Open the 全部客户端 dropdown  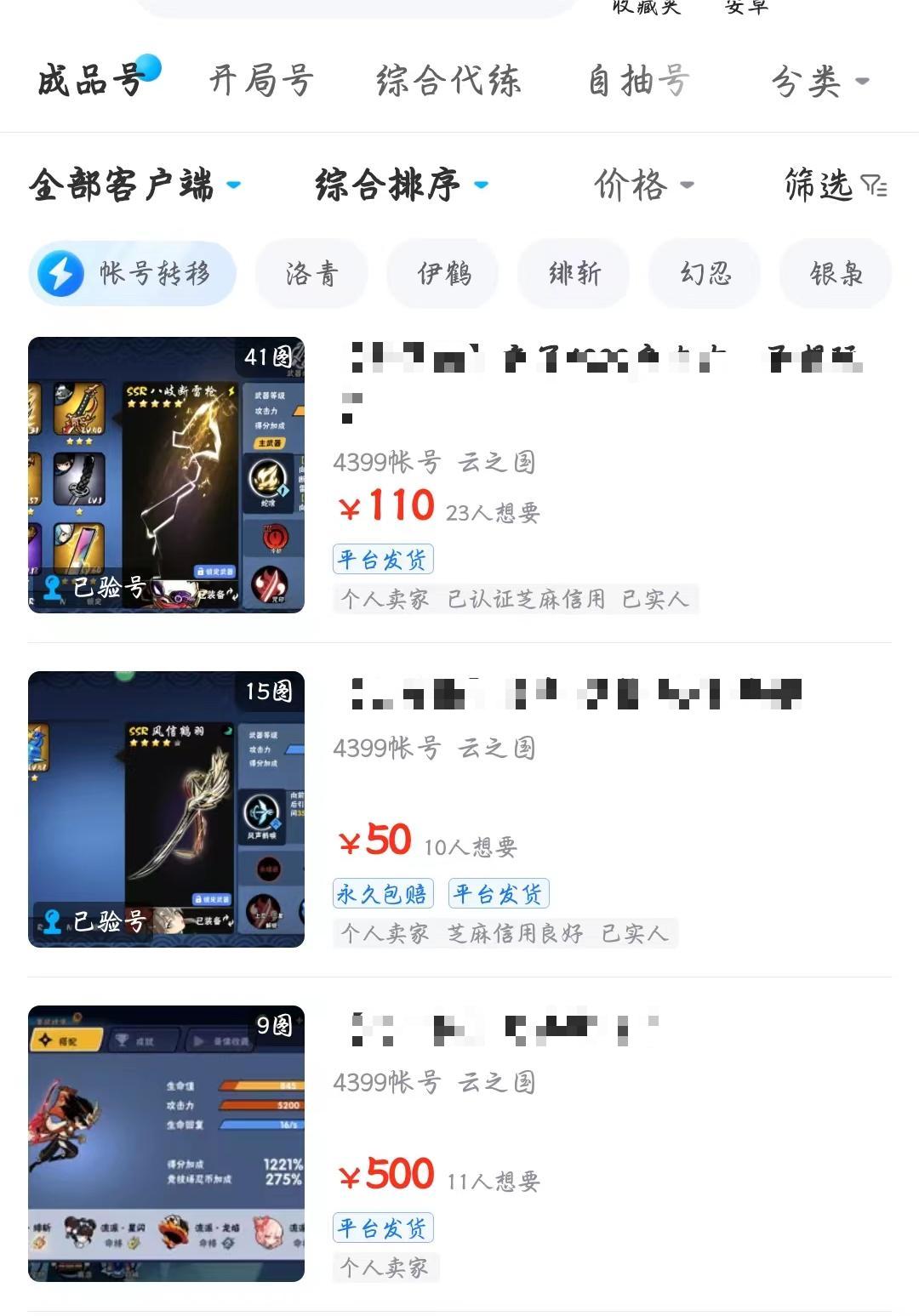click(x=134, y=185)
